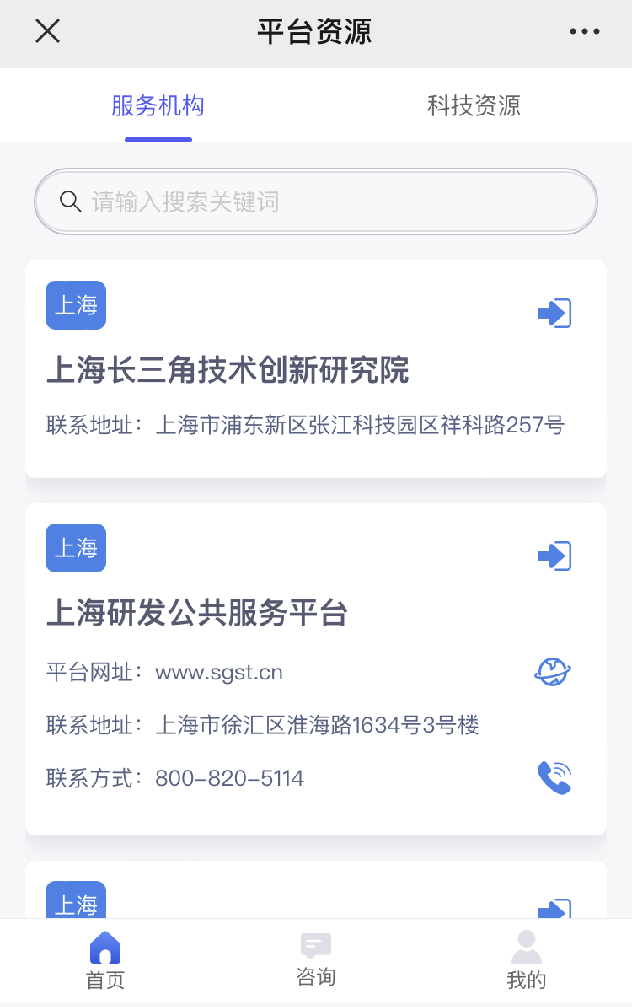Tap the enter arrow for 上海长三角技术创新研究院
This screenshot has width=633, height=1007.
coord(554,313)
